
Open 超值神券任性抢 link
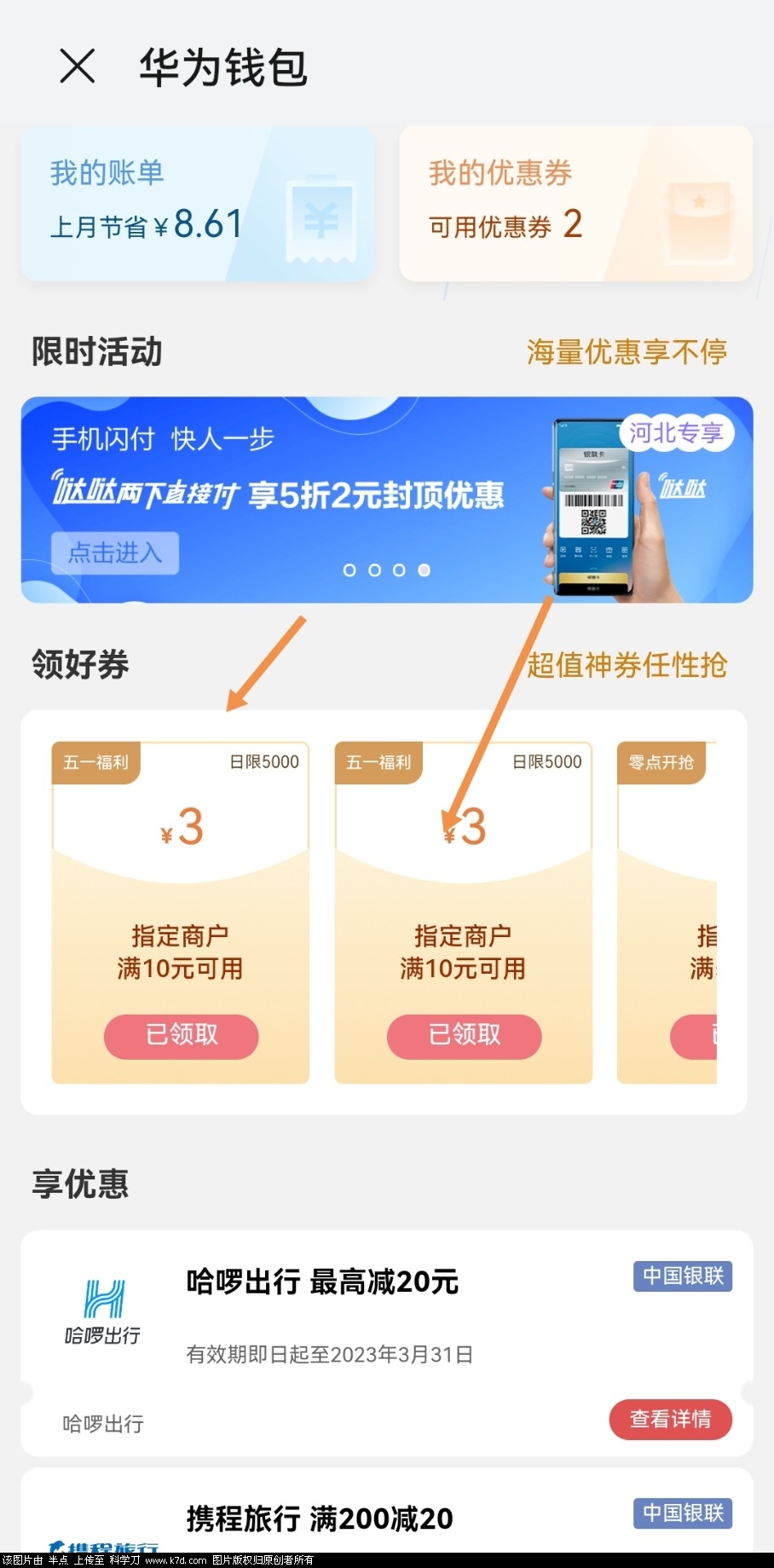coord(626,664)
